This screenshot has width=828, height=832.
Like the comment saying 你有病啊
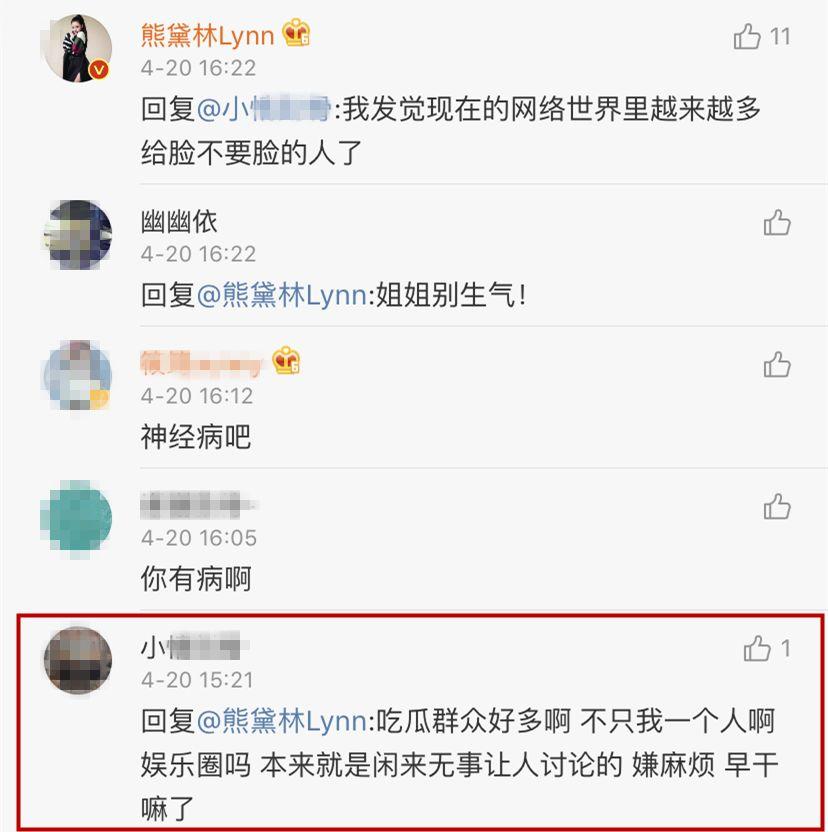click(777, 507)
